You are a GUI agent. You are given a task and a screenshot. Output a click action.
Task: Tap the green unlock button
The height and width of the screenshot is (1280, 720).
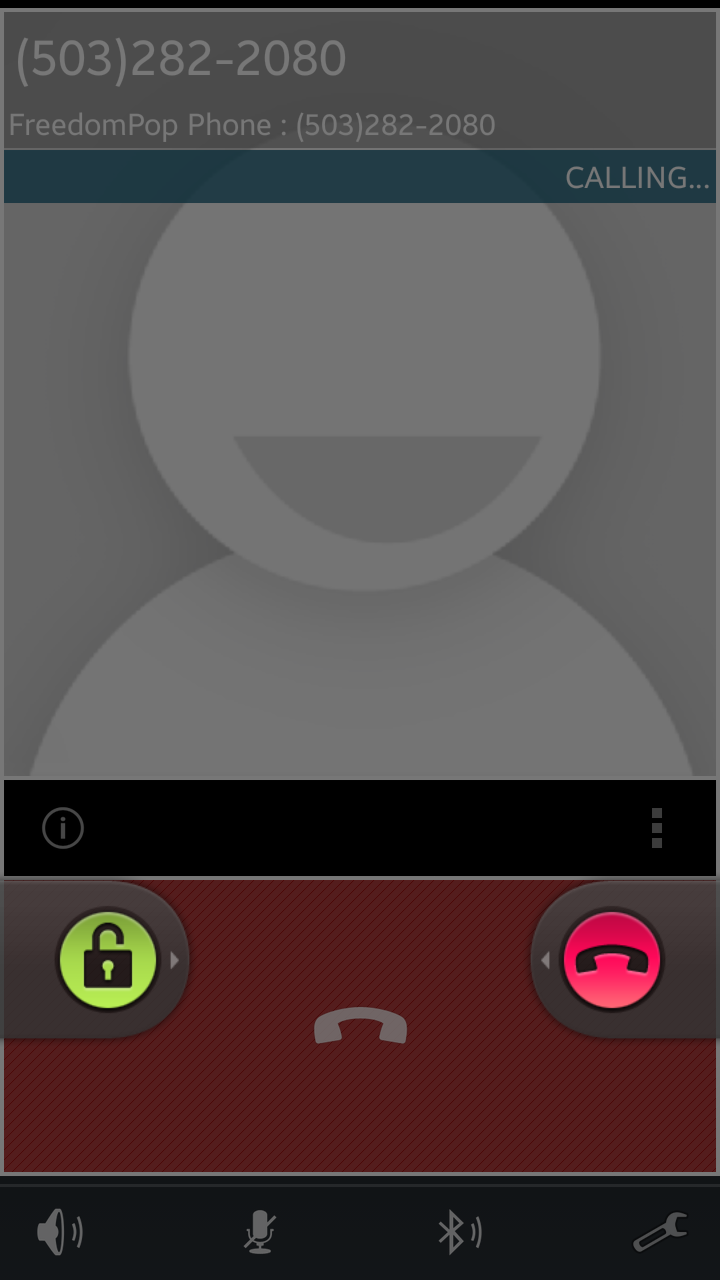point(107,960)
